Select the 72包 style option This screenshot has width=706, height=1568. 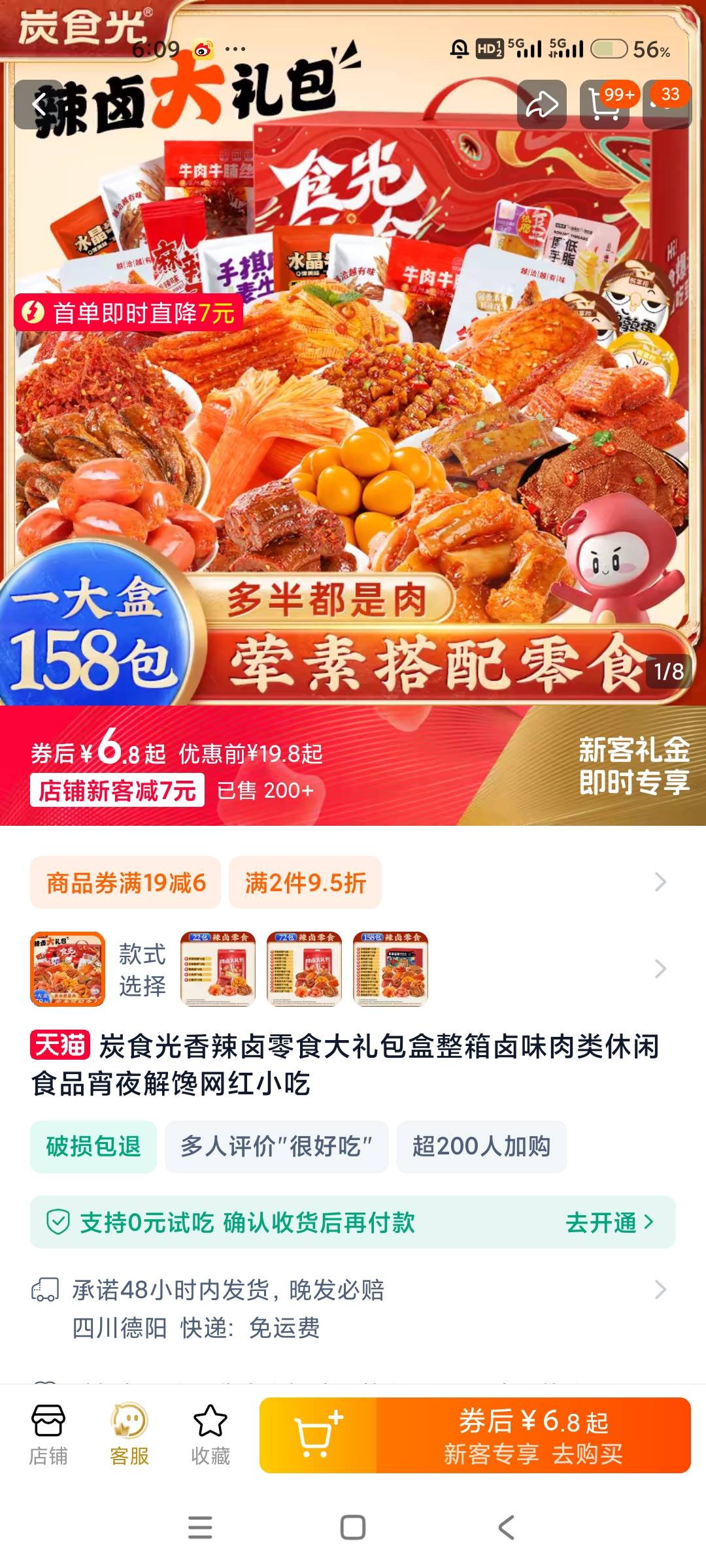(304, 969)
